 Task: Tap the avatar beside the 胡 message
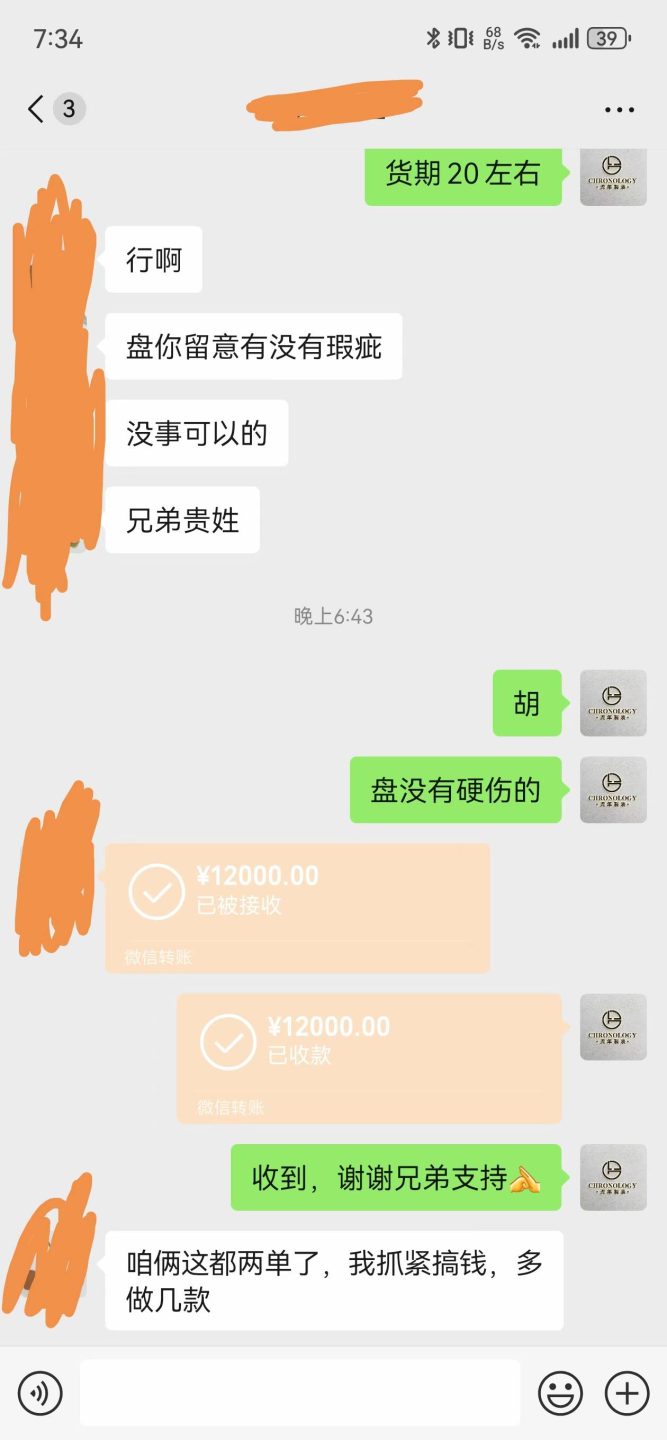[x=613, y=704]
